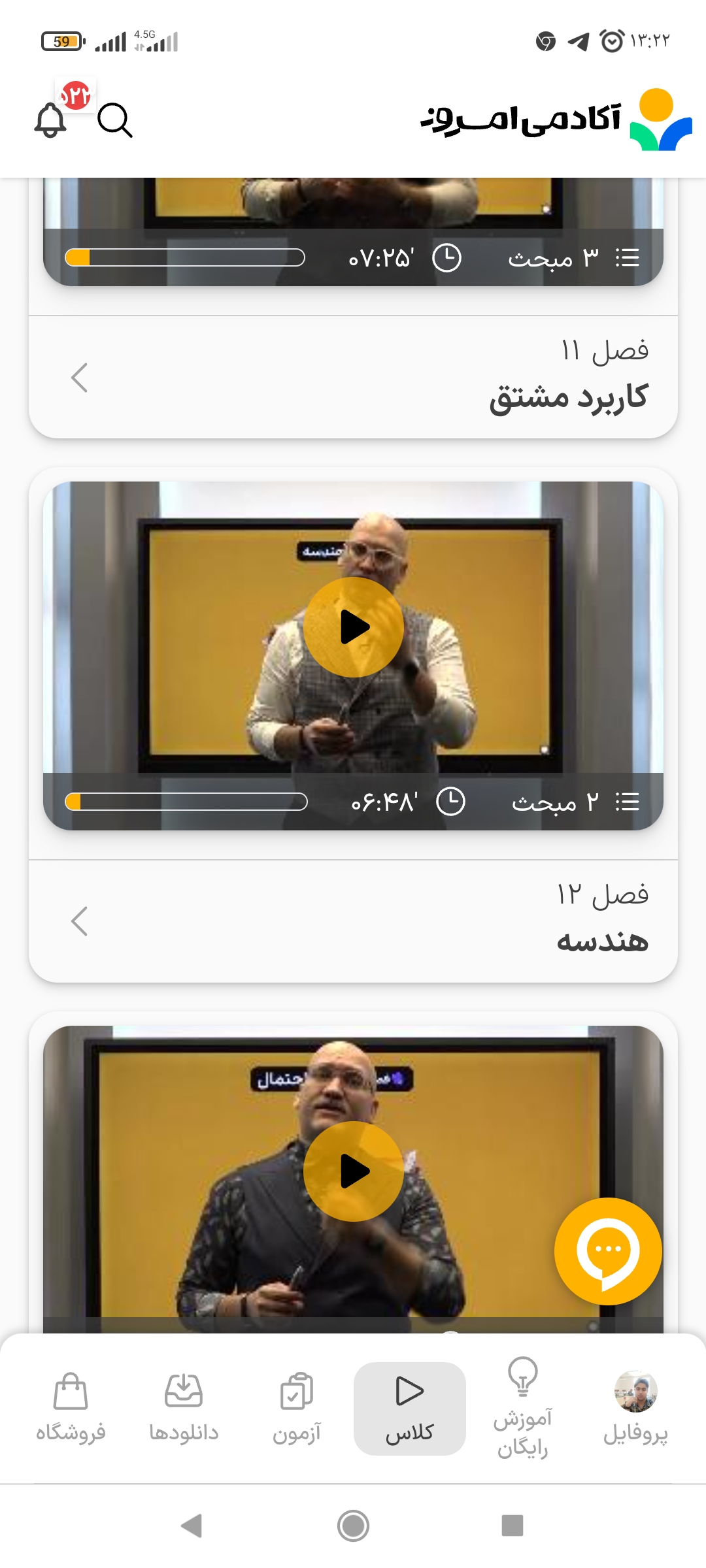706x1568 pixels.
Task: Open the chat support floating button
Action: coord(608,1251)
